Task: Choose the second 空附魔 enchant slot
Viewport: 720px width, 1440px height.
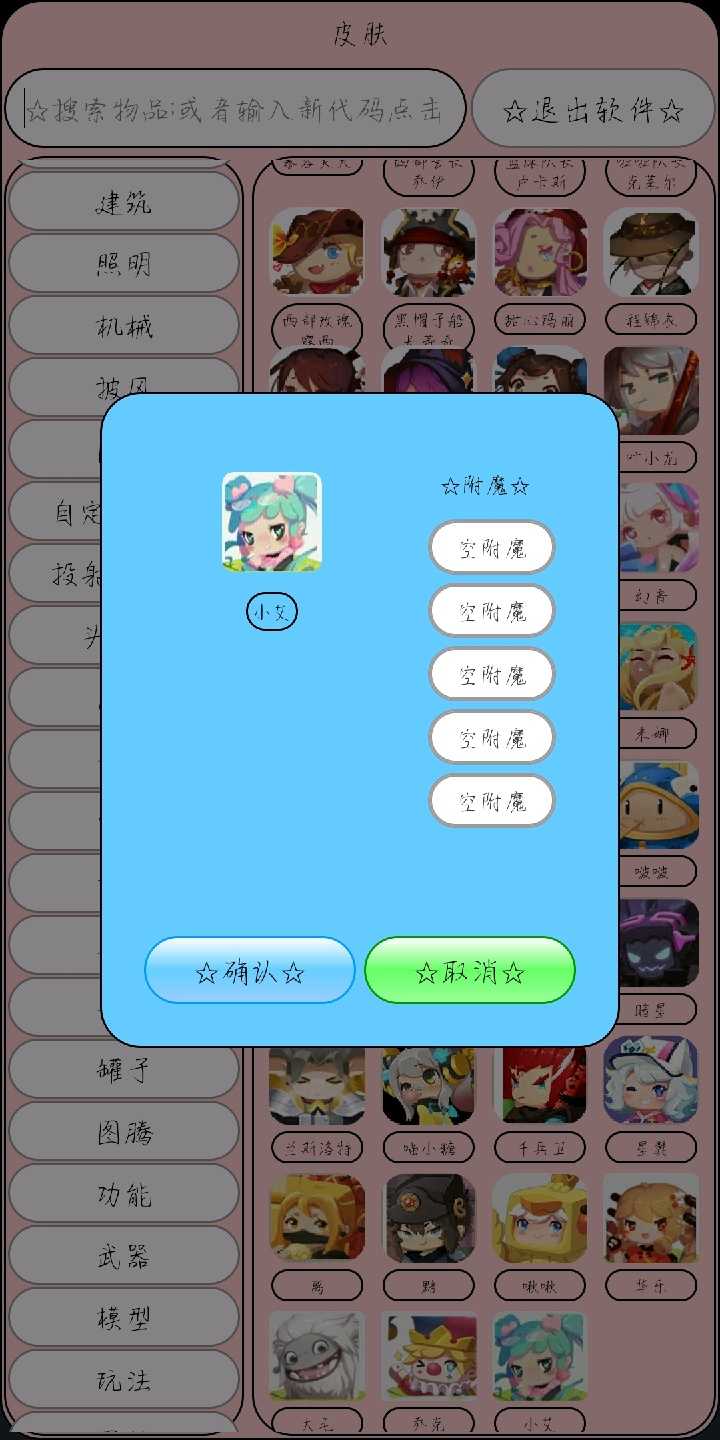Action: tap(492, 611)
